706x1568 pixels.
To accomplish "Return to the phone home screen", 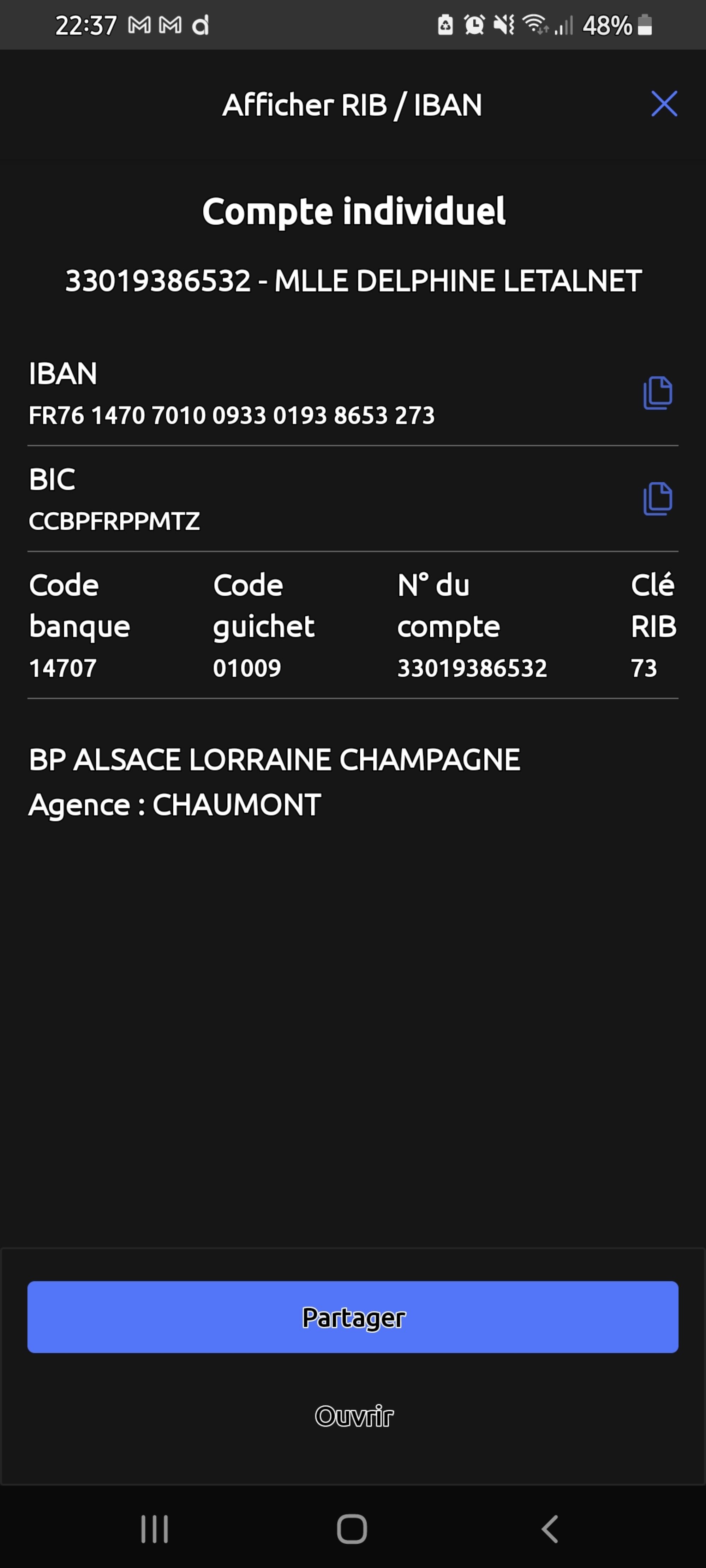I will 352,1528.
